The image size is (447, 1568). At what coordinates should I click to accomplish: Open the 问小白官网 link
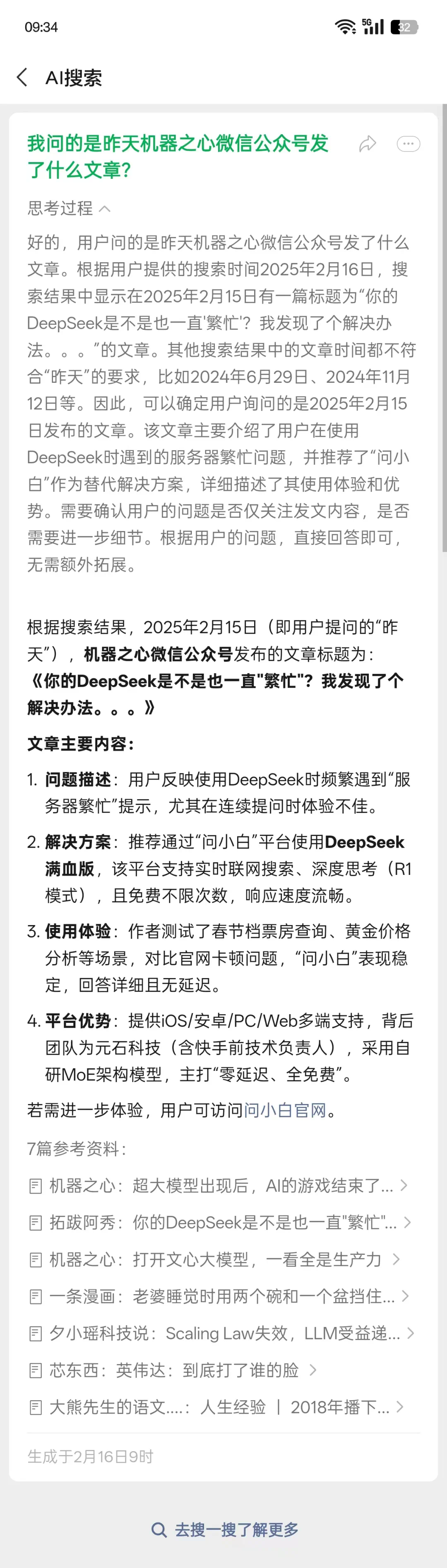click(x=285, y=1110)
